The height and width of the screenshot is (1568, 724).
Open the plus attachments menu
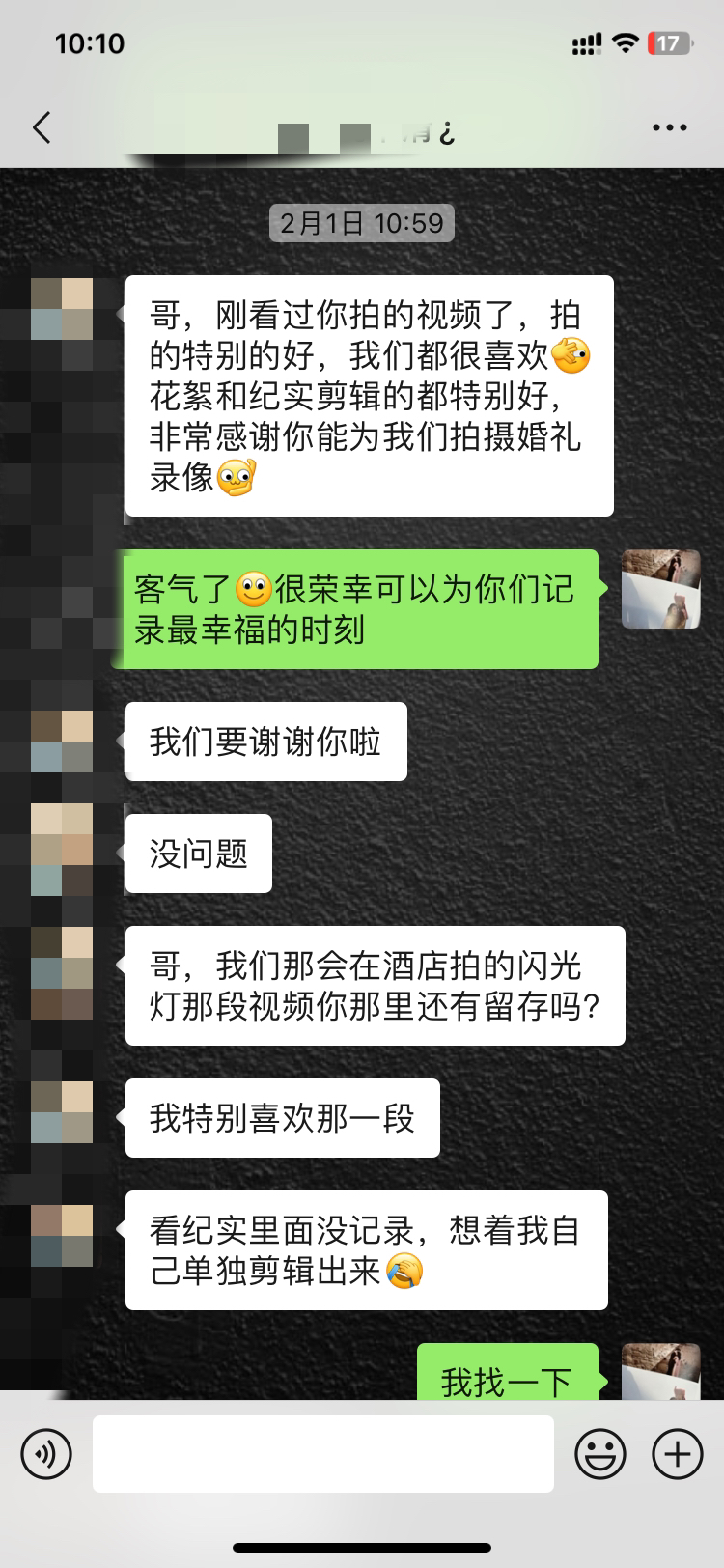point(678,1453)
